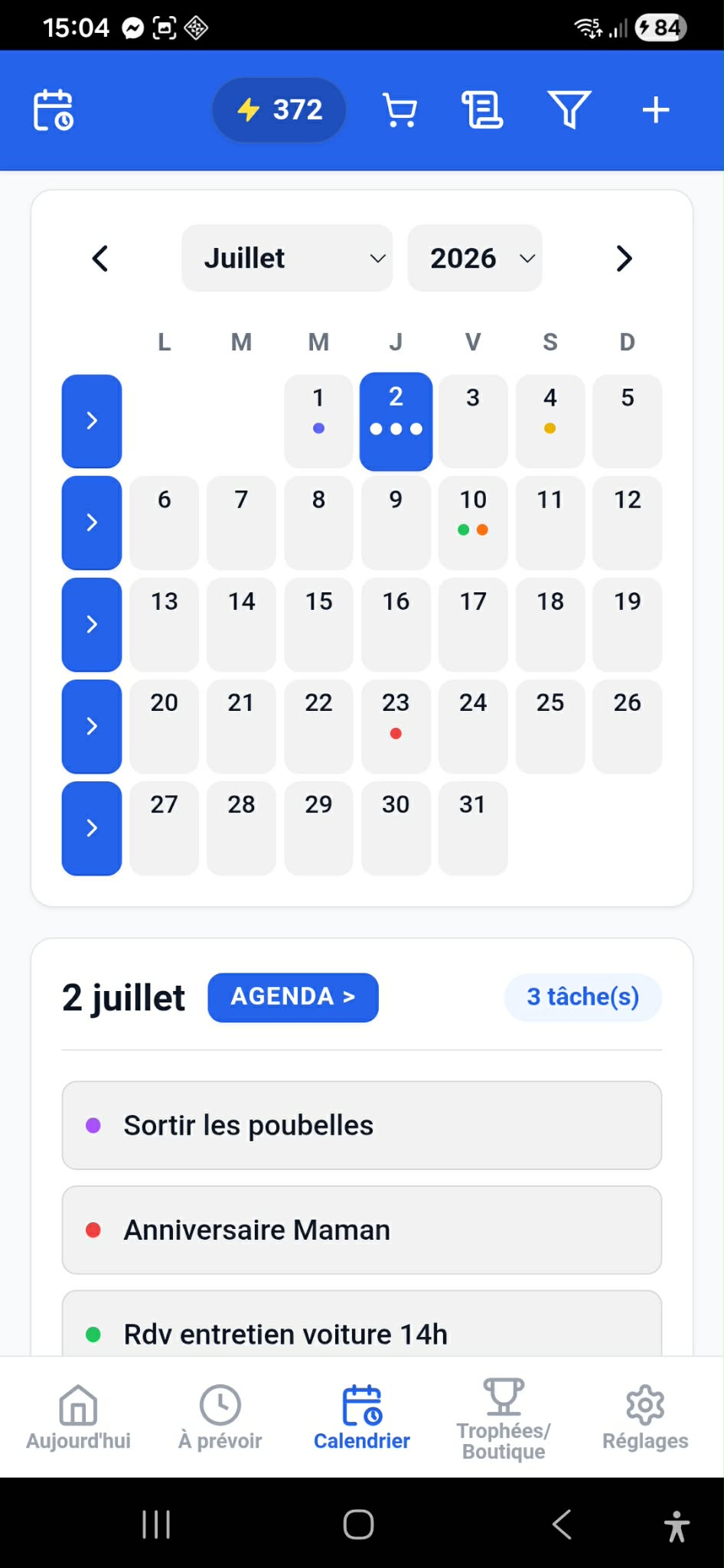Open the Trophées/Boutique tab
Viewport: 724px width, 1568px height.
point(504,1420)
